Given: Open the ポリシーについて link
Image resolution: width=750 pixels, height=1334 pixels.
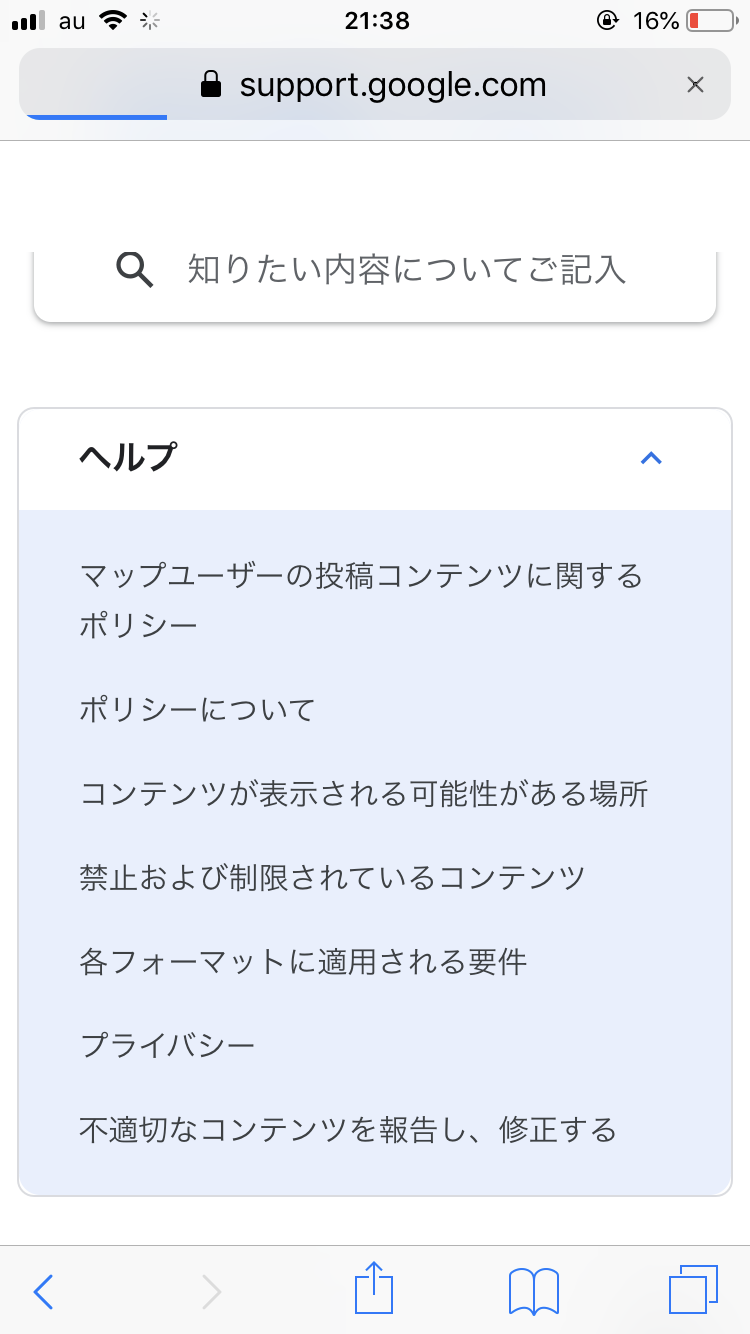Looking at the screenshot, I should coord(198,710).
